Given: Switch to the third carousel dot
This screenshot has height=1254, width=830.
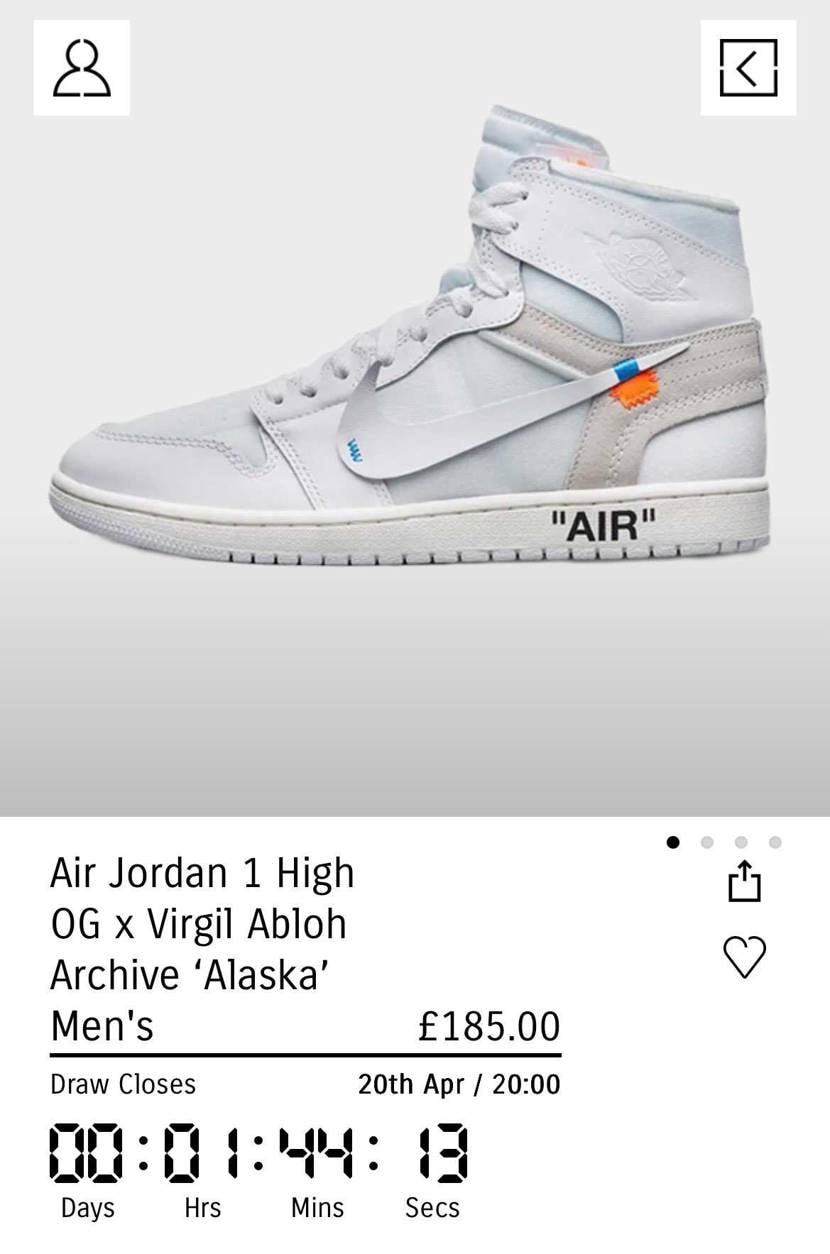Looking at the screenshot, I should [740, 844].
